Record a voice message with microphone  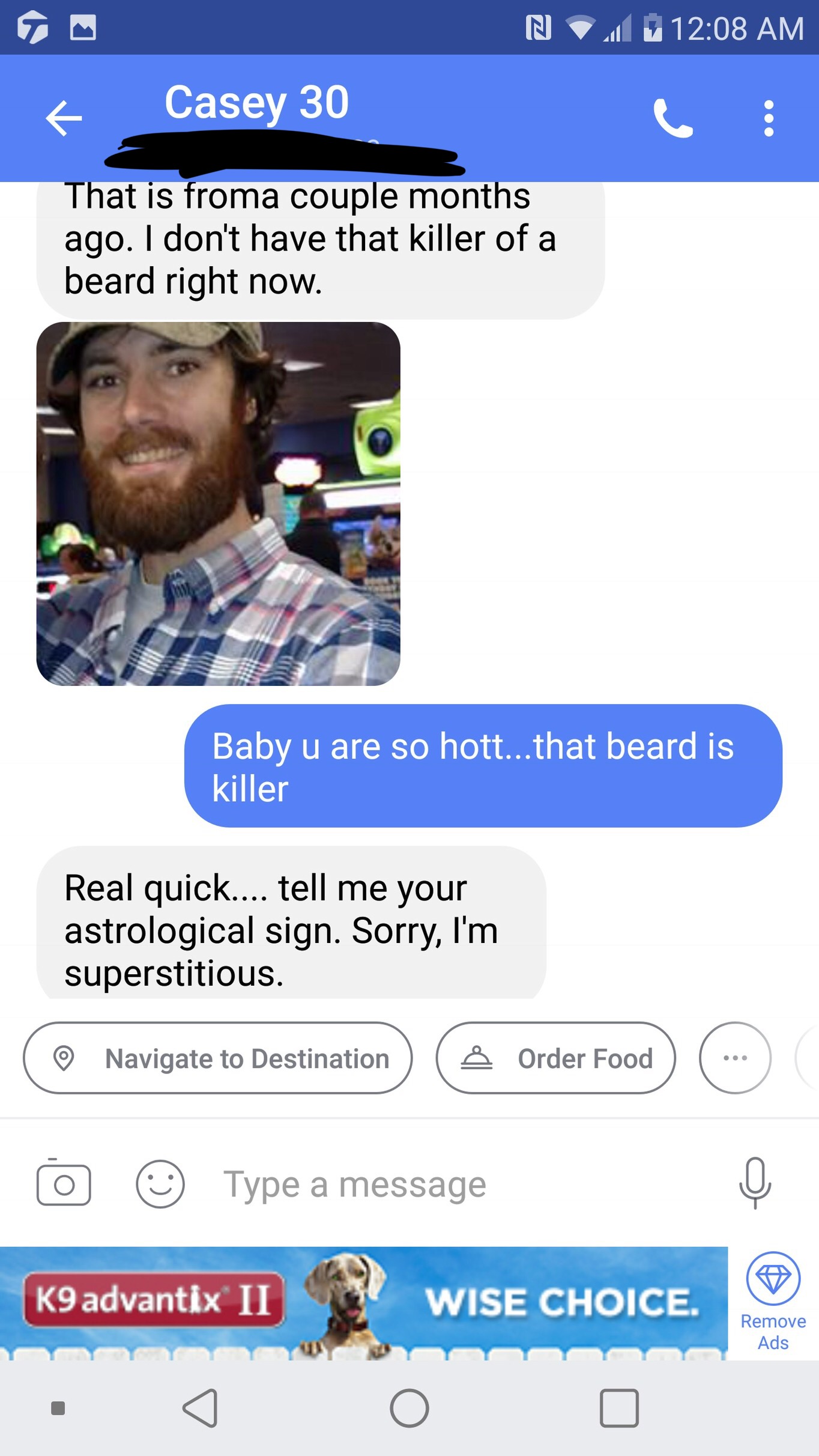tap(755, 1183)
